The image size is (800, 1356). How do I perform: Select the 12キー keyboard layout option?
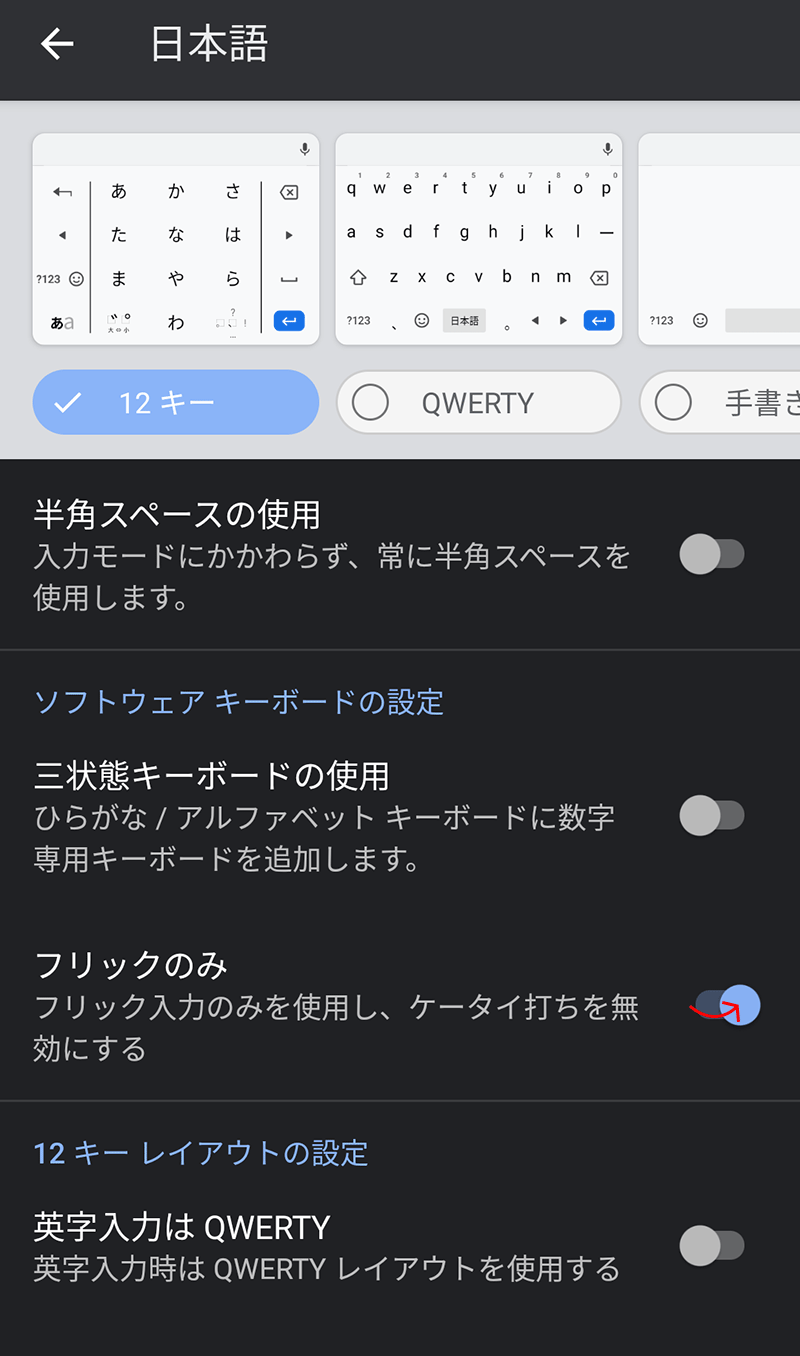[x=175, y=403]
